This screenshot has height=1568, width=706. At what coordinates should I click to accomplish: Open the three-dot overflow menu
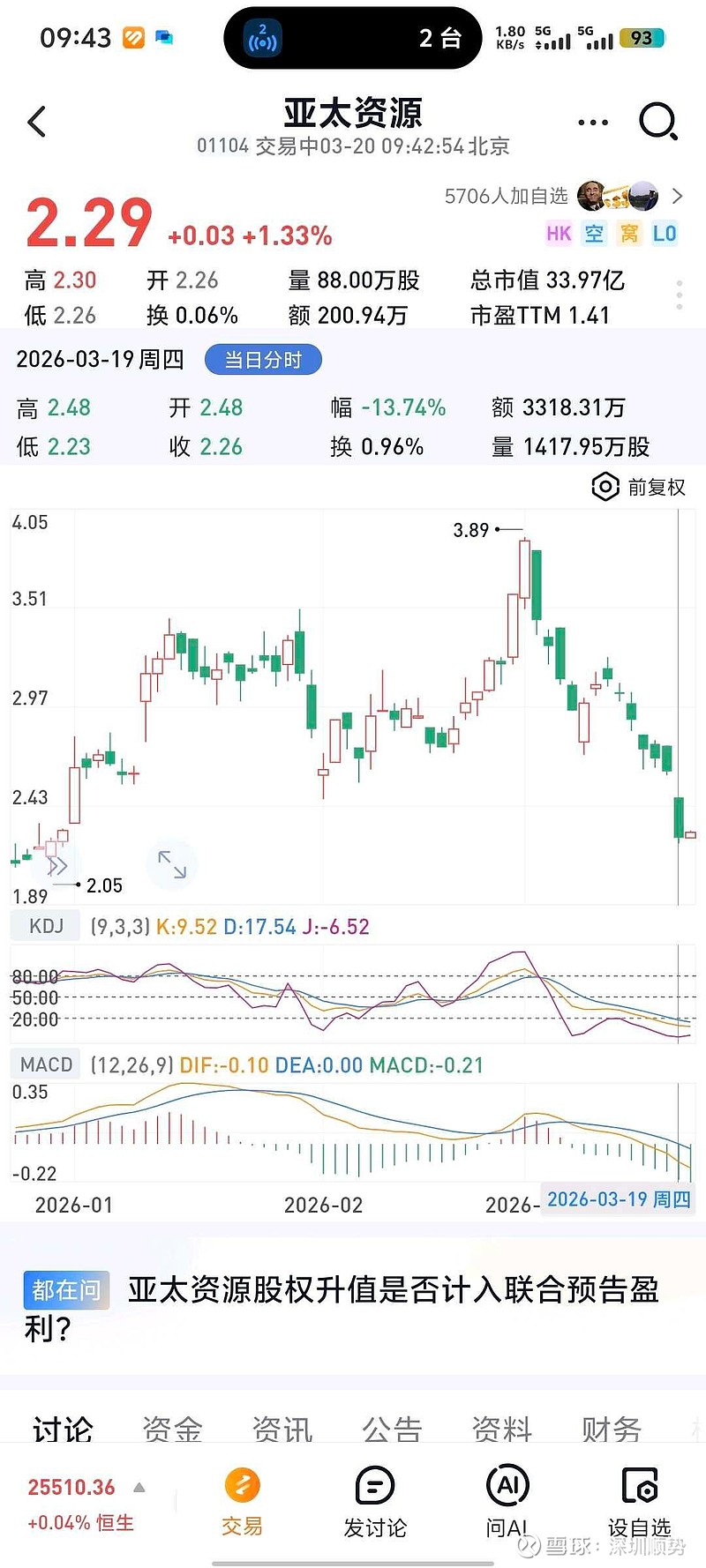click(x=592, y=123)
